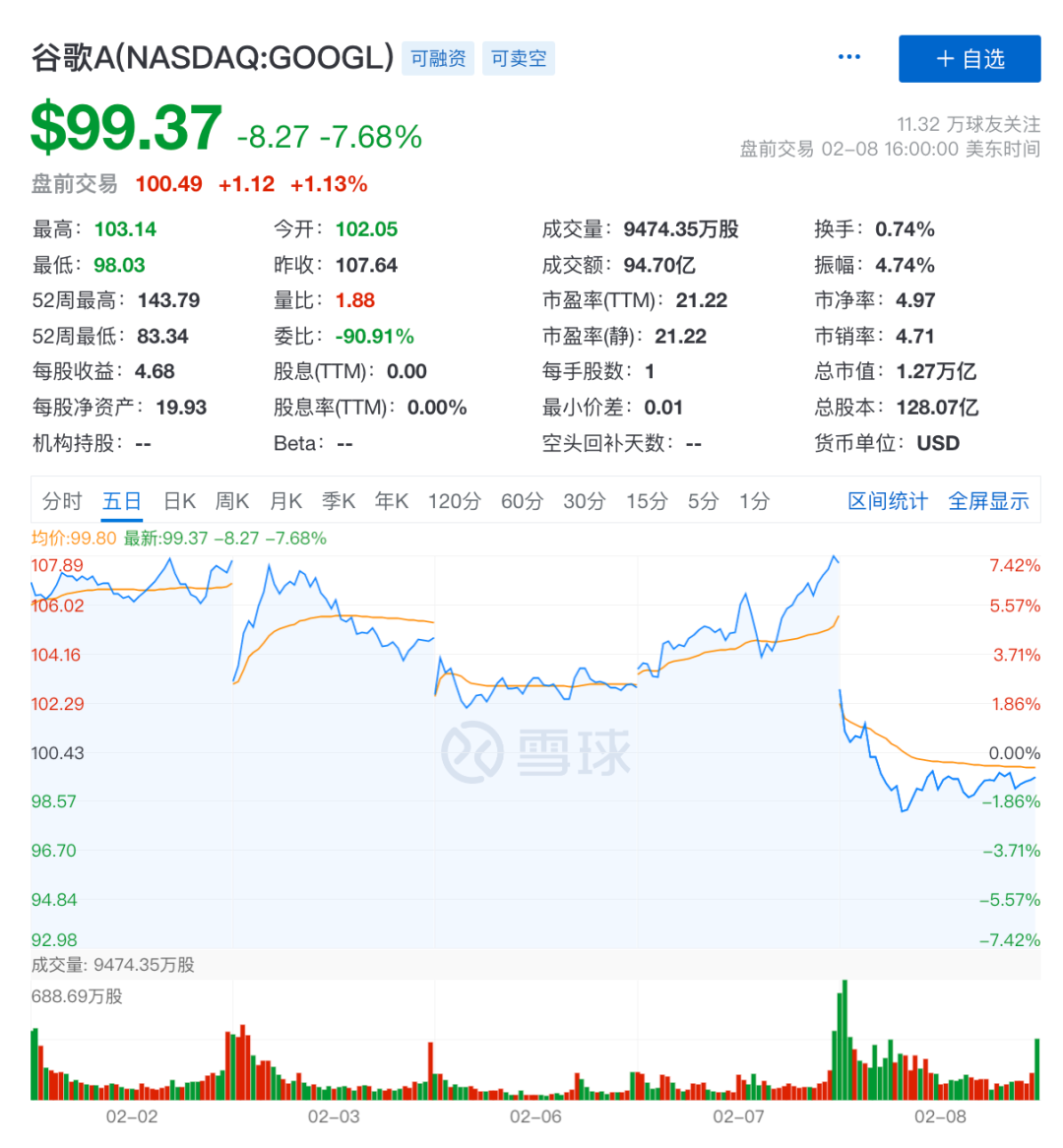Open the 月K monthly chart
The width and height of the screenshot is (1063, 1148).
tap(285, 501)
